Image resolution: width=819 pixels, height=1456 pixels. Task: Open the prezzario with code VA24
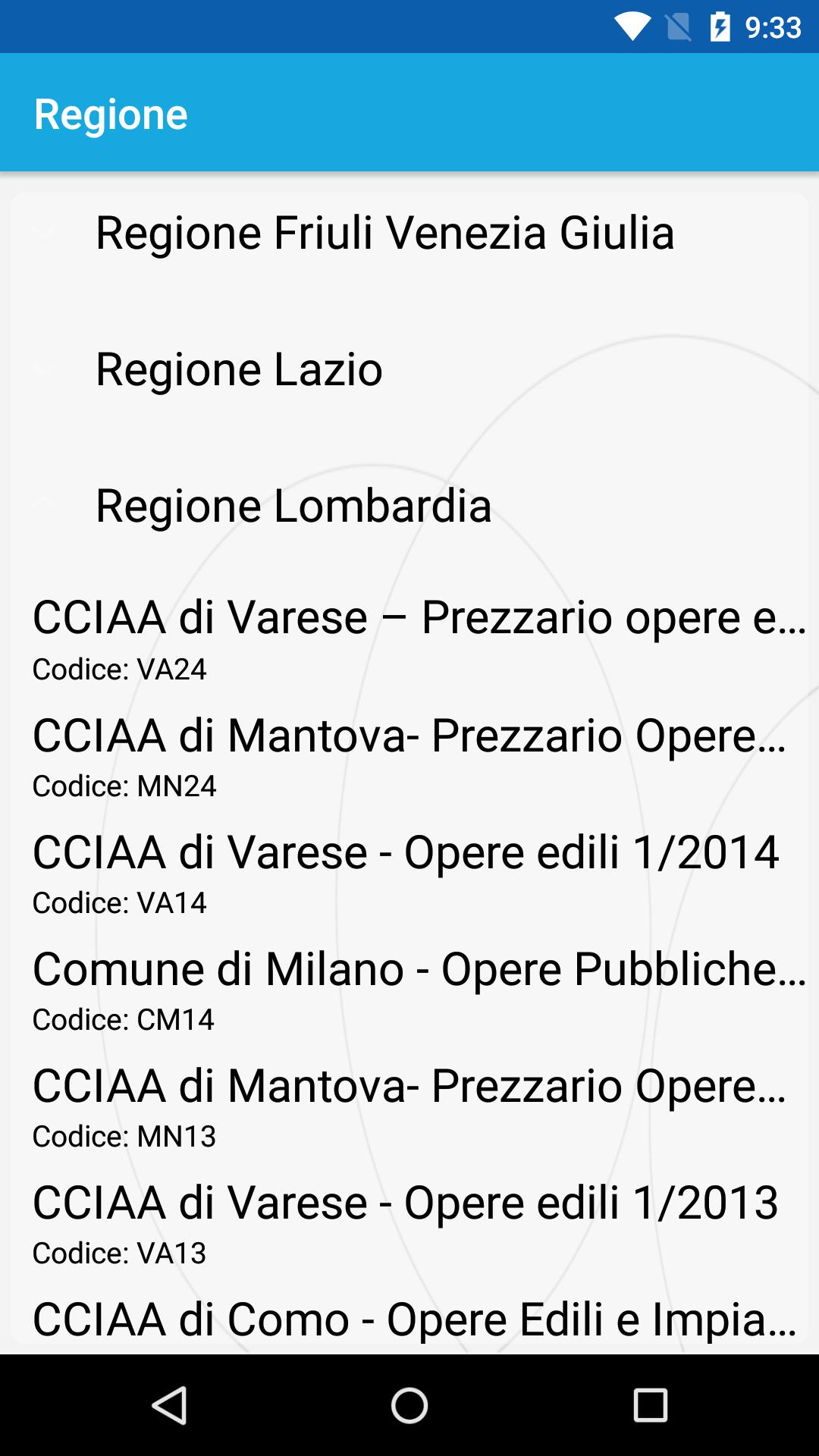click(x=409, y=639)
